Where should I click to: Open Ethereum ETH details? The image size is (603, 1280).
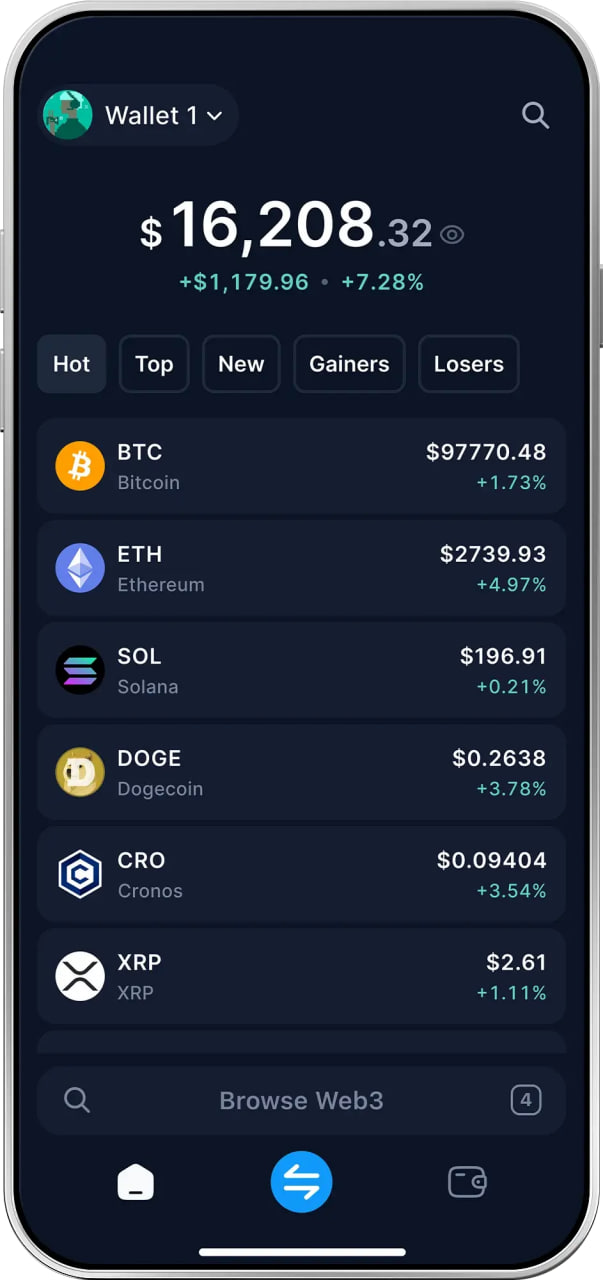tap(301, 569)
